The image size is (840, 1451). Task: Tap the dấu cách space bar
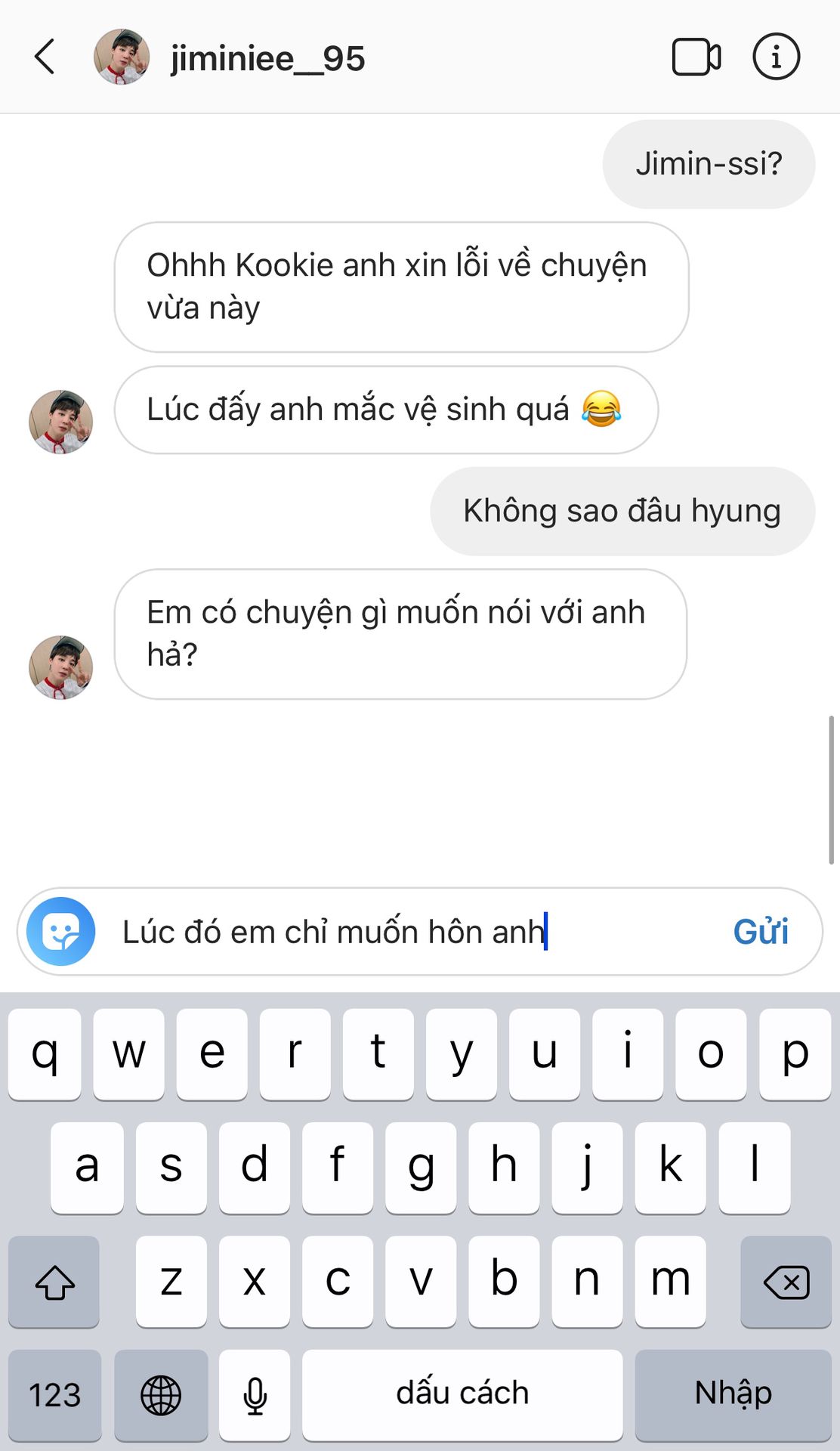coord(462,1394)
